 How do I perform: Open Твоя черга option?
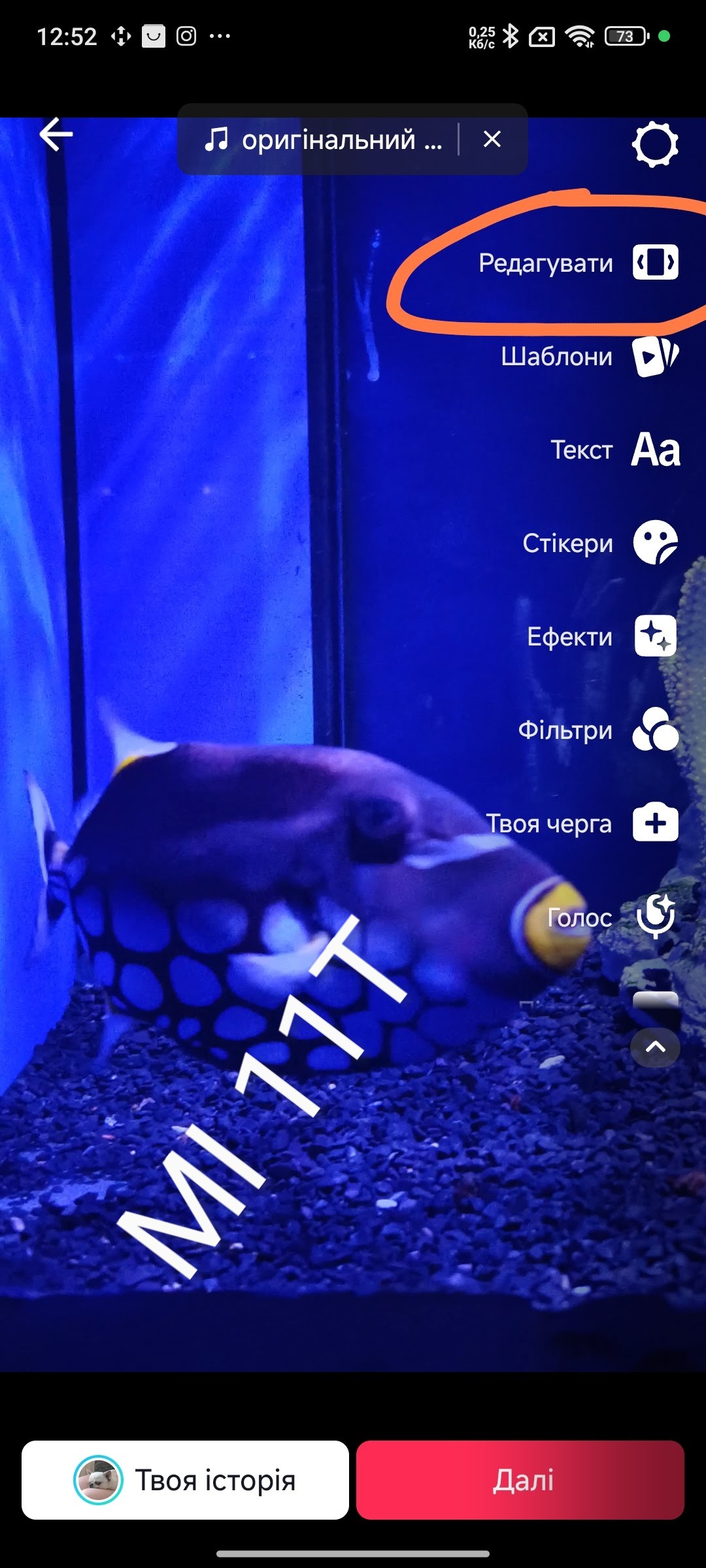click(x=655, y=823)
